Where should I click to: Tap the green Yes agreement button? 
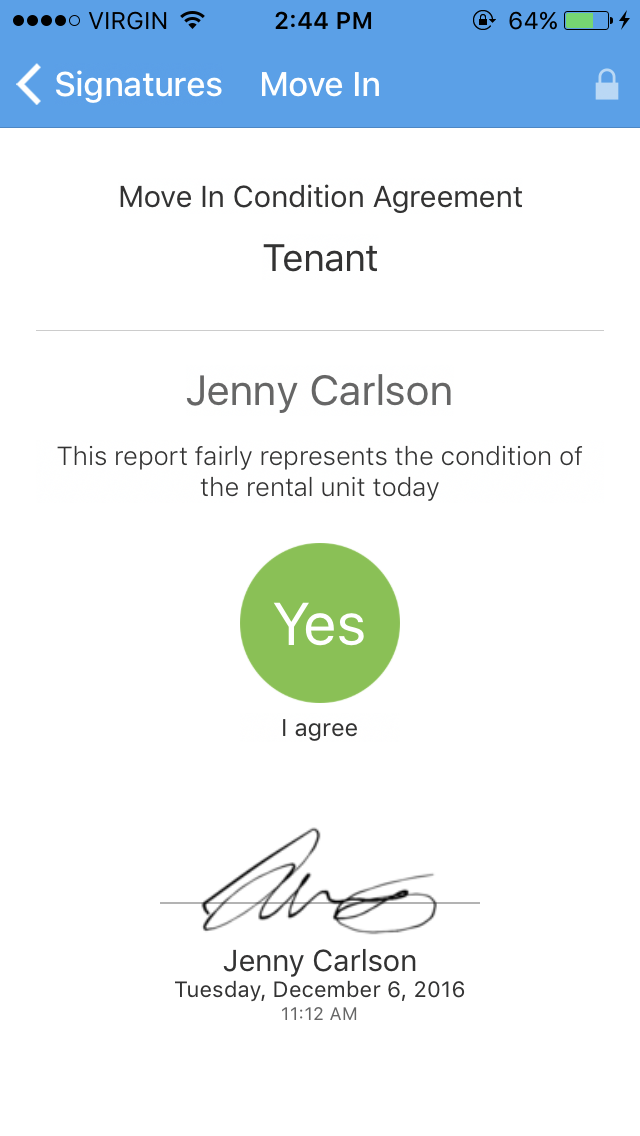(320, 623)
